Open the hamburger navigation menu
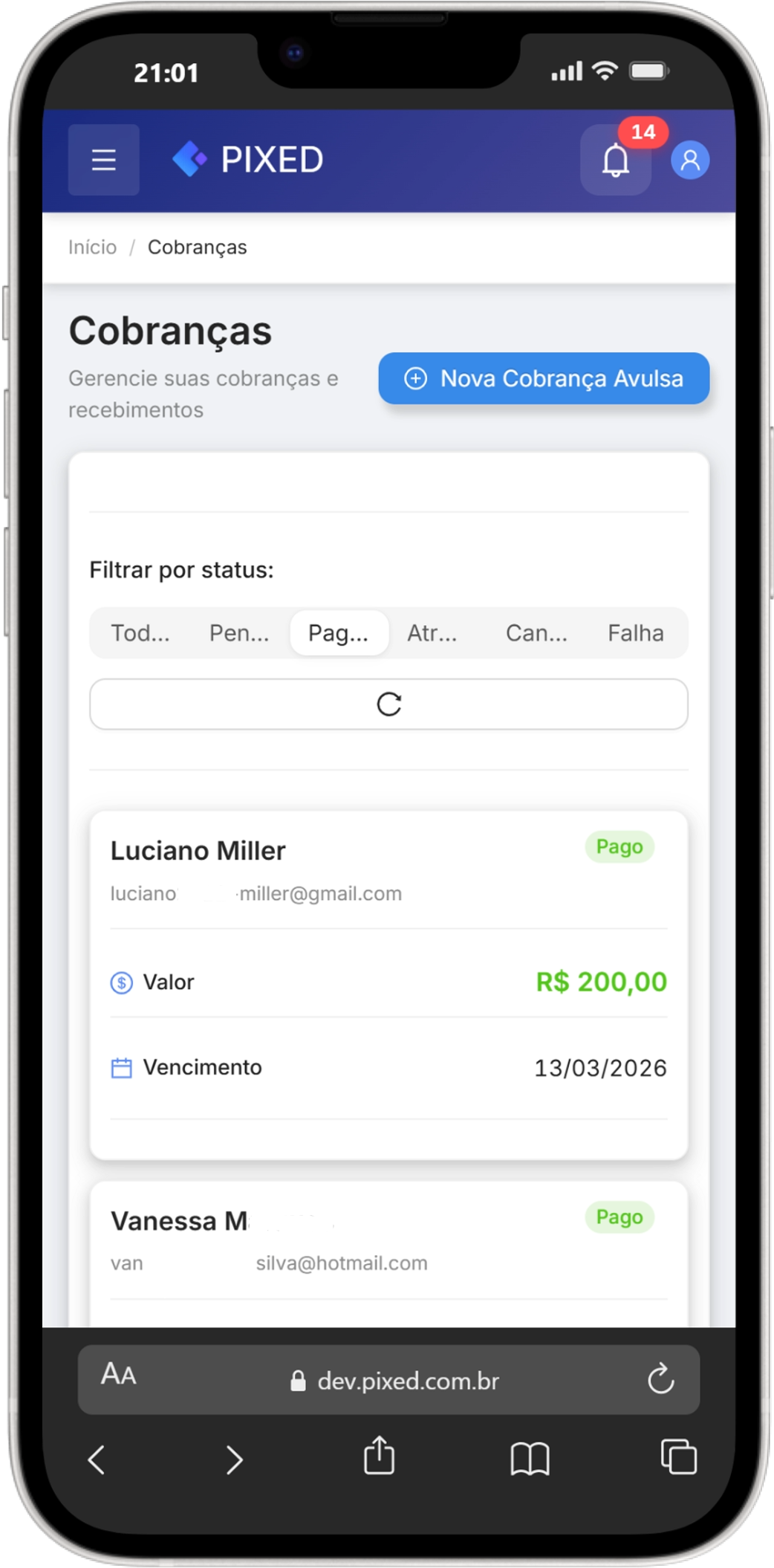The height and width of the screenshot is (1568, 774). 103,159
